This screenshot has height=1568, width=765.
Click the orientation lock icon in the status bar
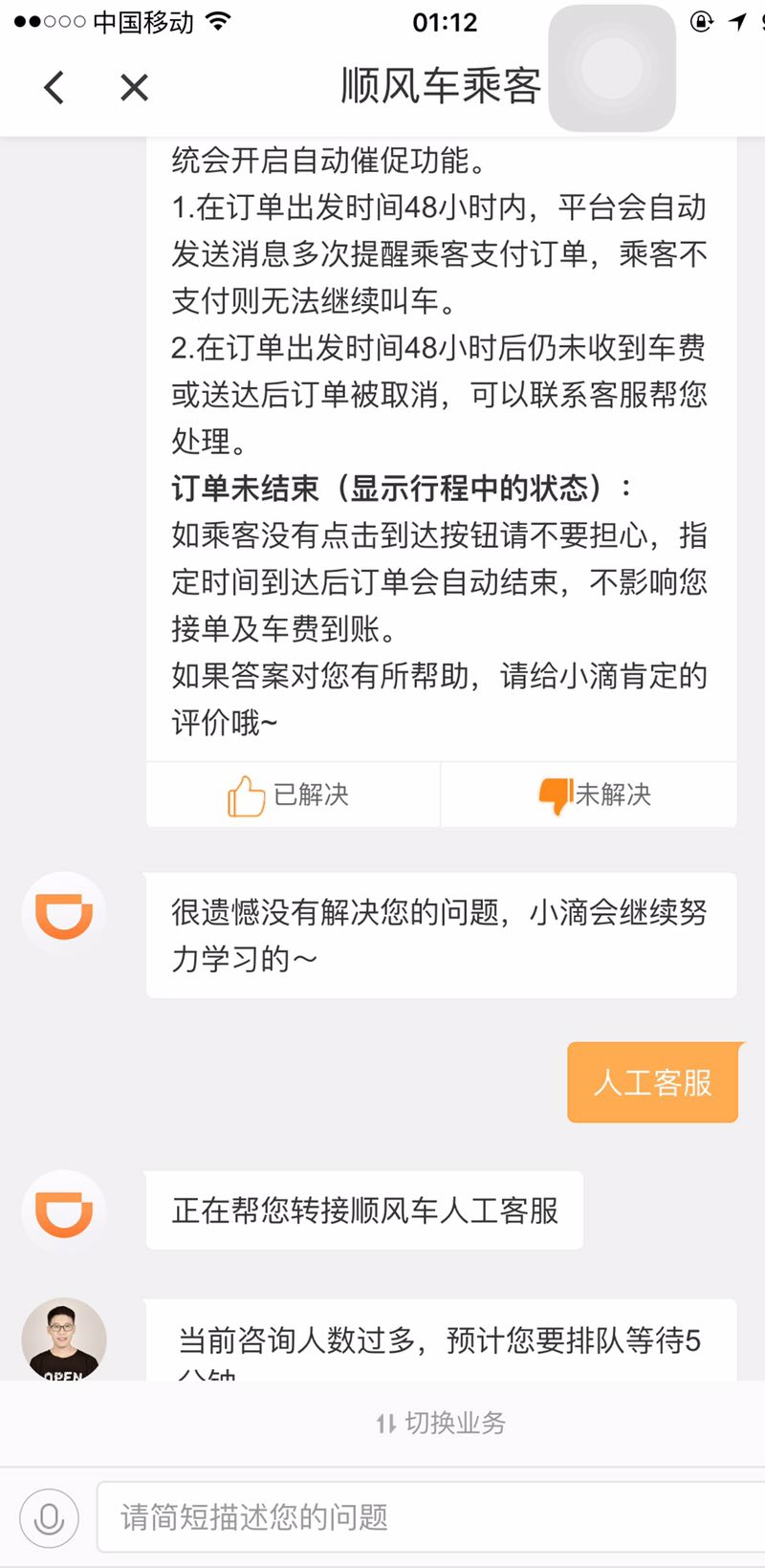coord(702,21)
